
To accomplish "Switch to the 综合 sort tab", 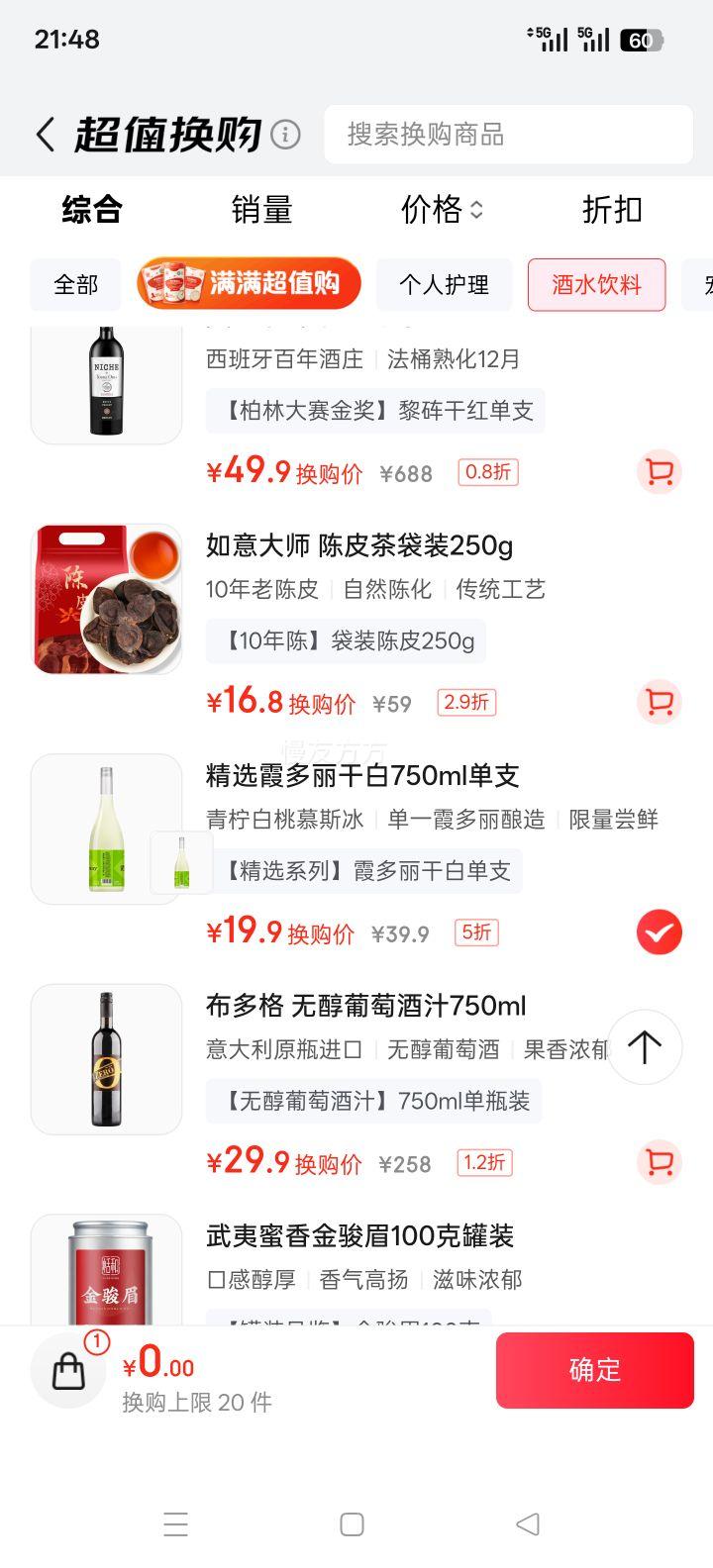I will click(91, 210).
